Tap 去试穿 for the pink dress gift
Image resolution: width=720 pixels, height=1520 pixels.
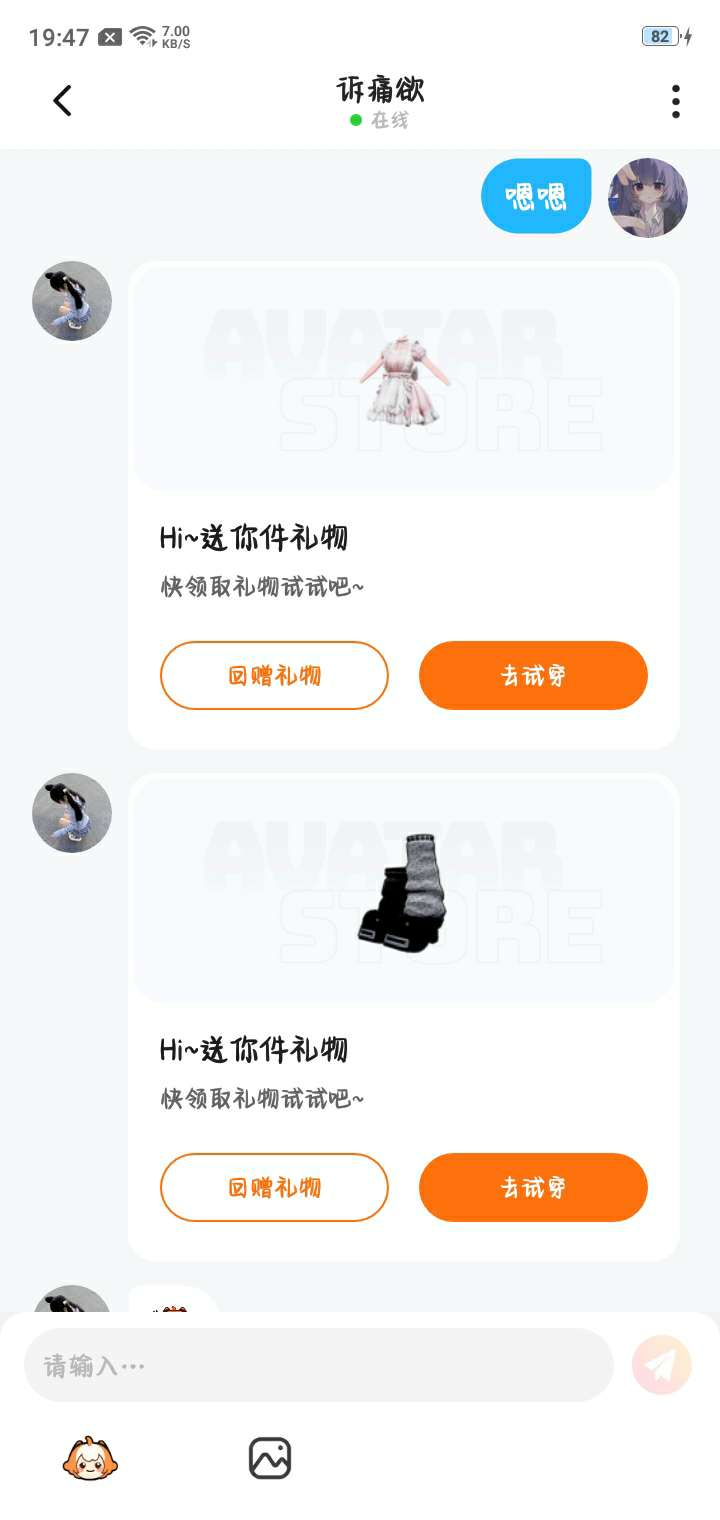[x=533, y=676]
